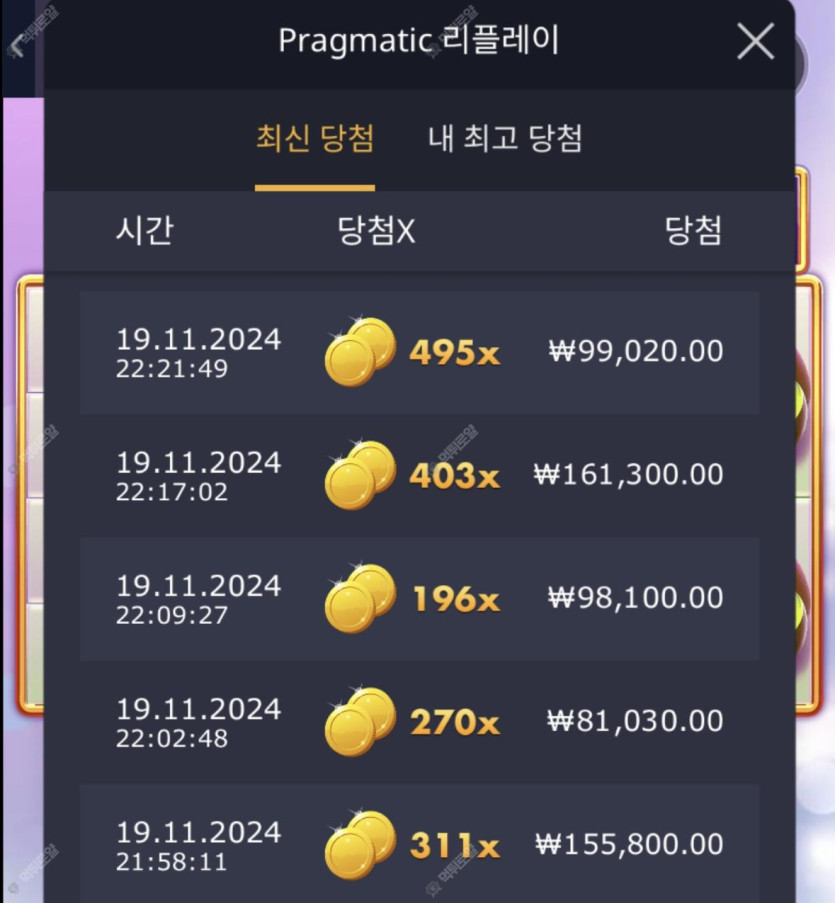Open the 495x replay from 22:21:49
Image resolution: width=835 pixels, height=903 pixels.
tap(419, 353)
